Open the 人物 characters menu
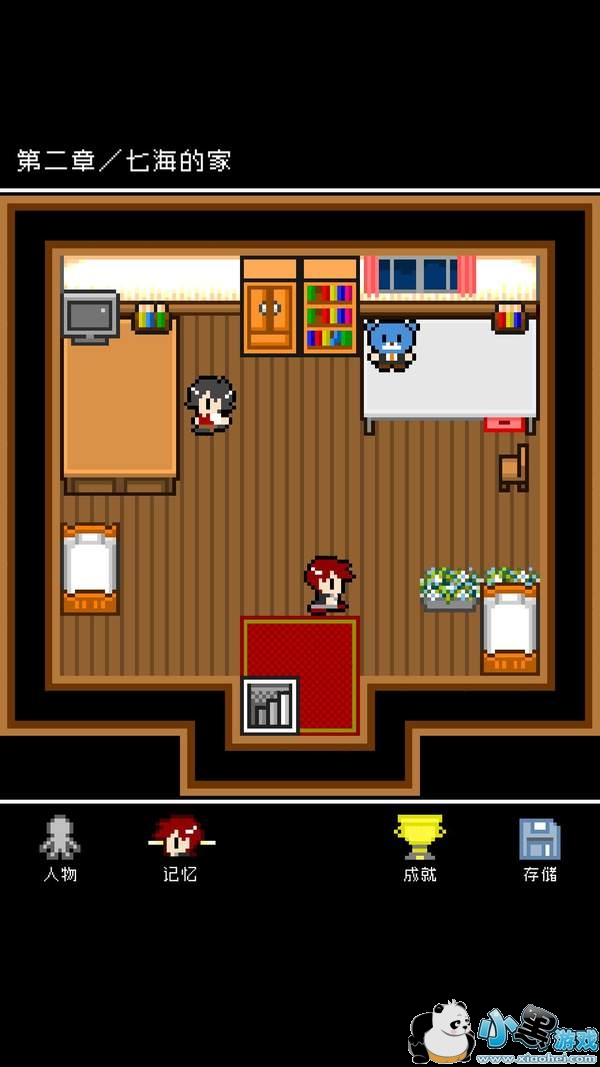The image size is (600, 1067). (x=60, y=848)
